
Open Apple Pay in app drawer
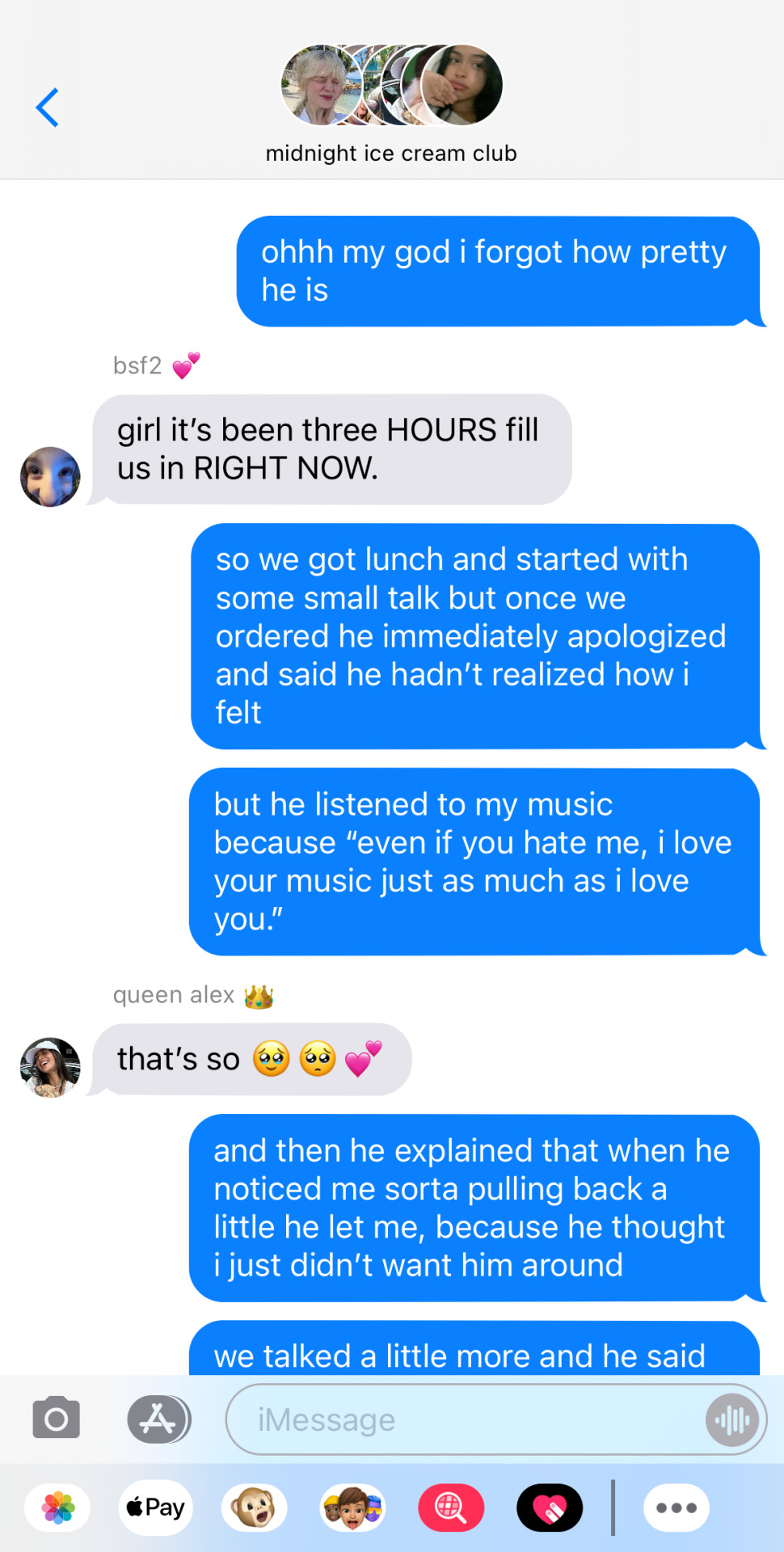[156, 1508]
